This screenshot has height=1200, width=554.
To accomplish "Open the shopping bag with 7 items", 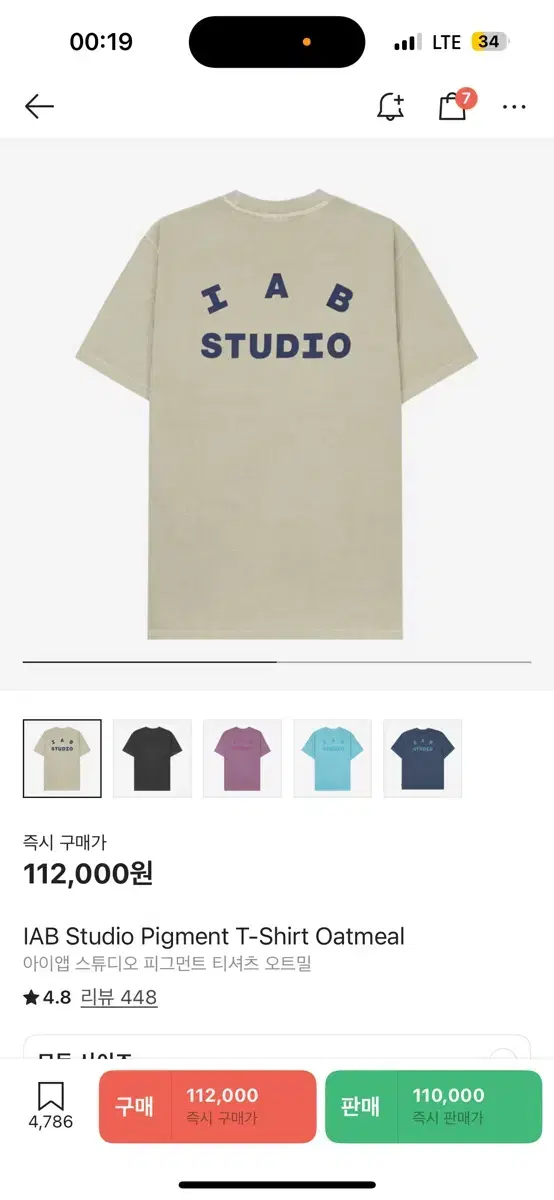I will click(x=456, y=105).
